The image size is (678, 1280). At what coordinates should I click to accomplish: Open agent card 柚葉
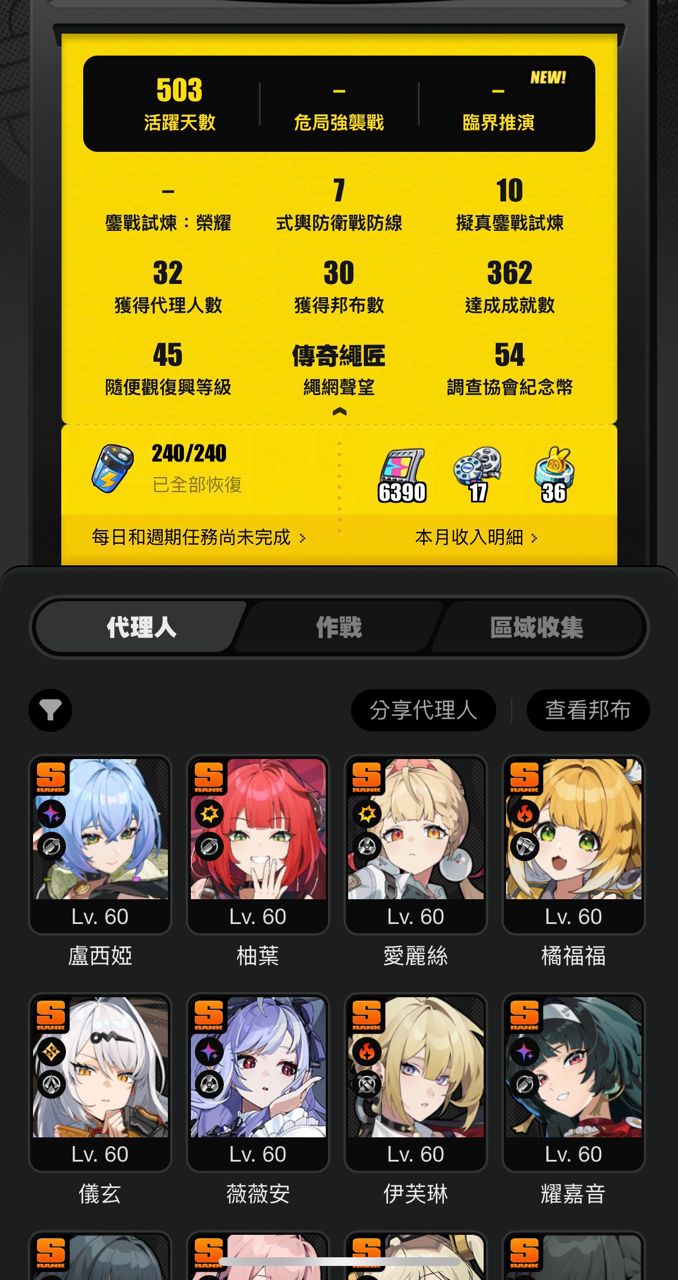coord(258,843)
